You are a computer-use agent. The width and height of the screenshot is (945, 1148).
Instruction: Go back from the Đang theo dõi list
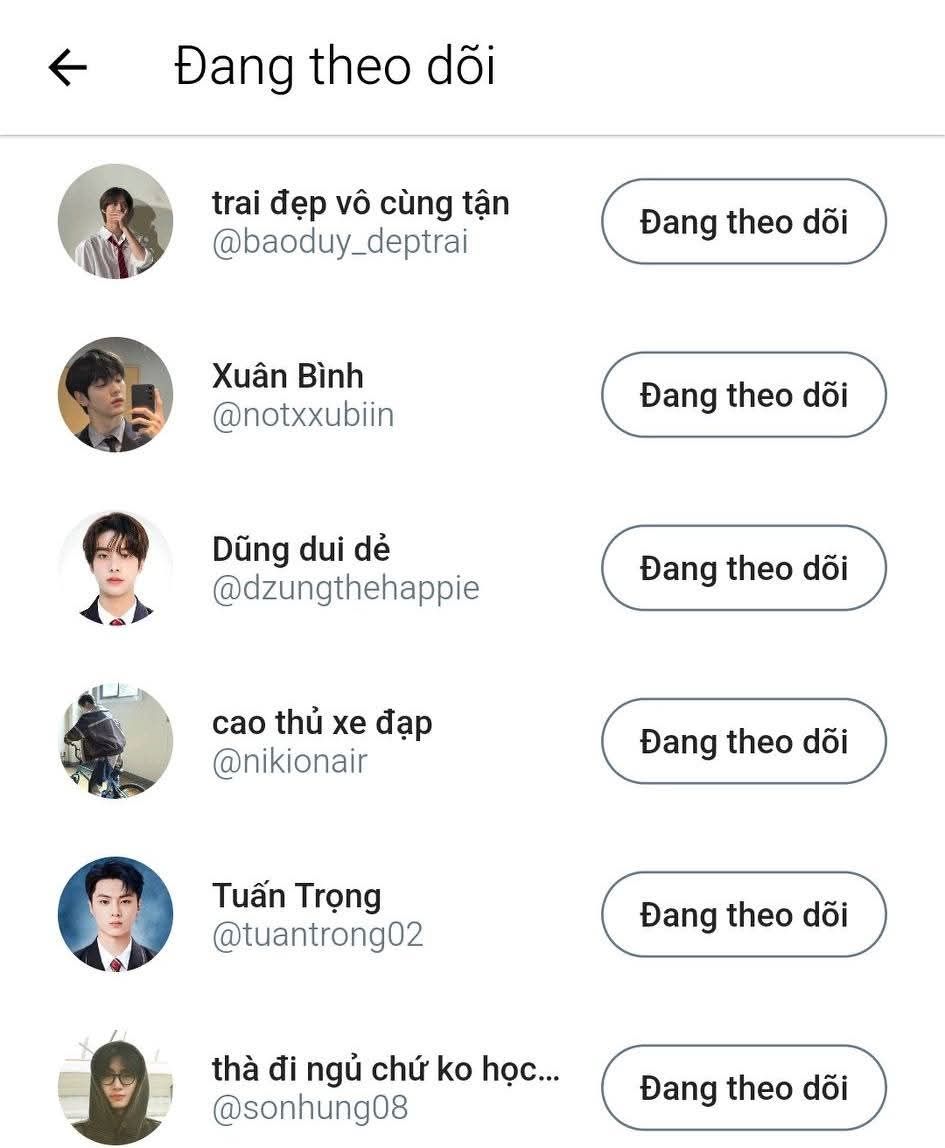[68, 68]
